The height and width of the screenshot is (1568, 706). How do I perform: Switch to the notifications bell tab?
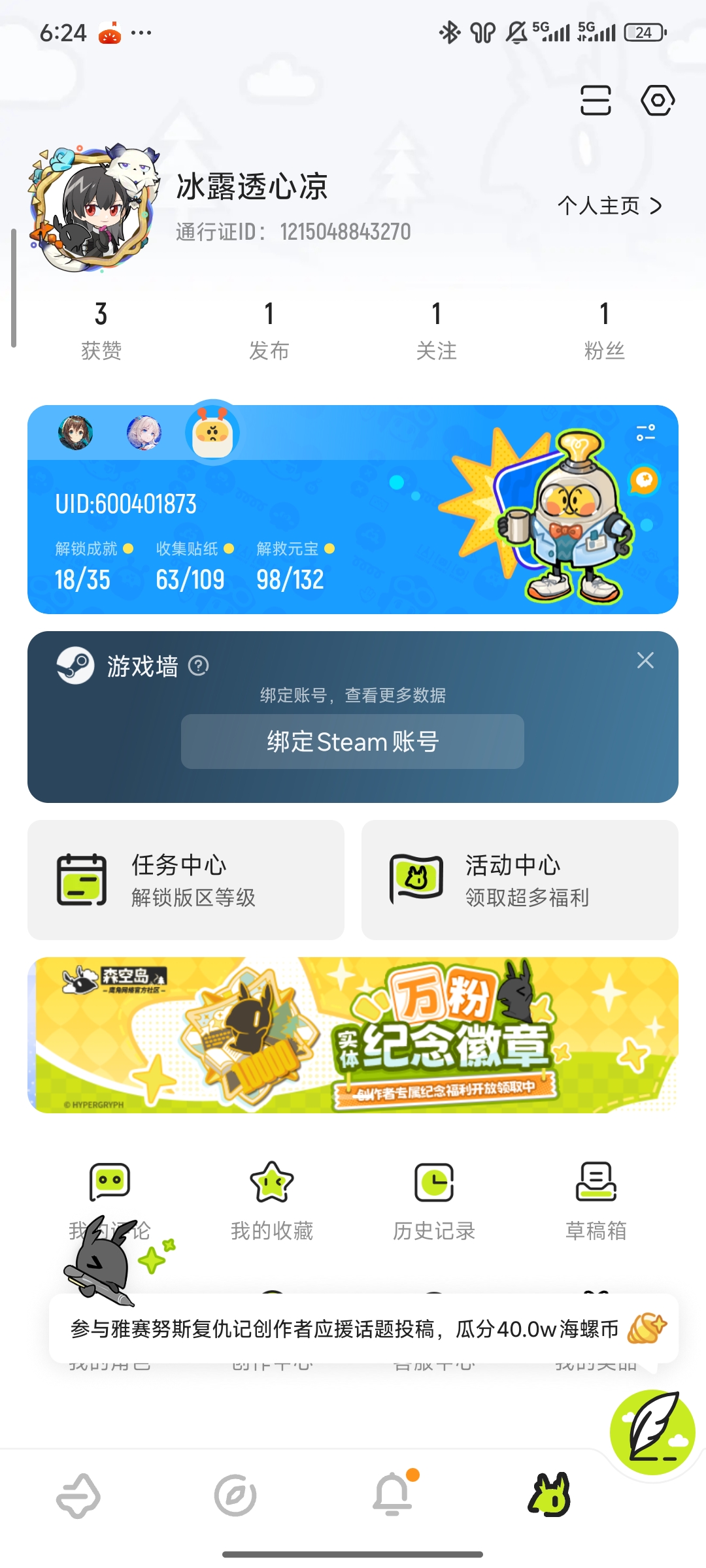392,1495
